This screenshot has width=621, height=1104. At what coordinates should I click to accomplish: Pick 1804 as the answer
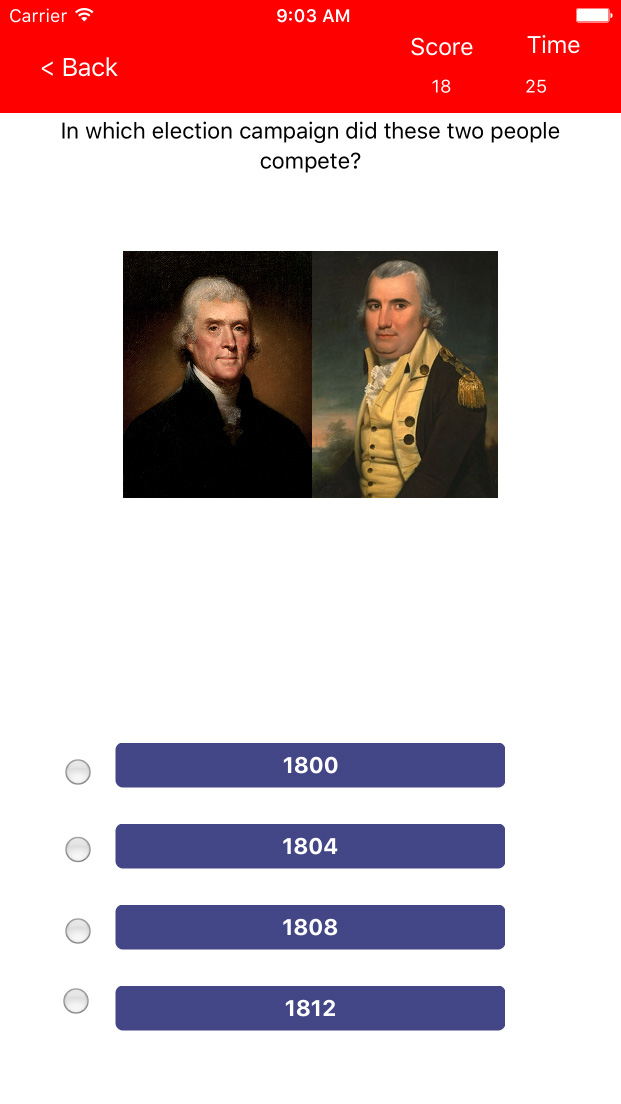[310, 846]
